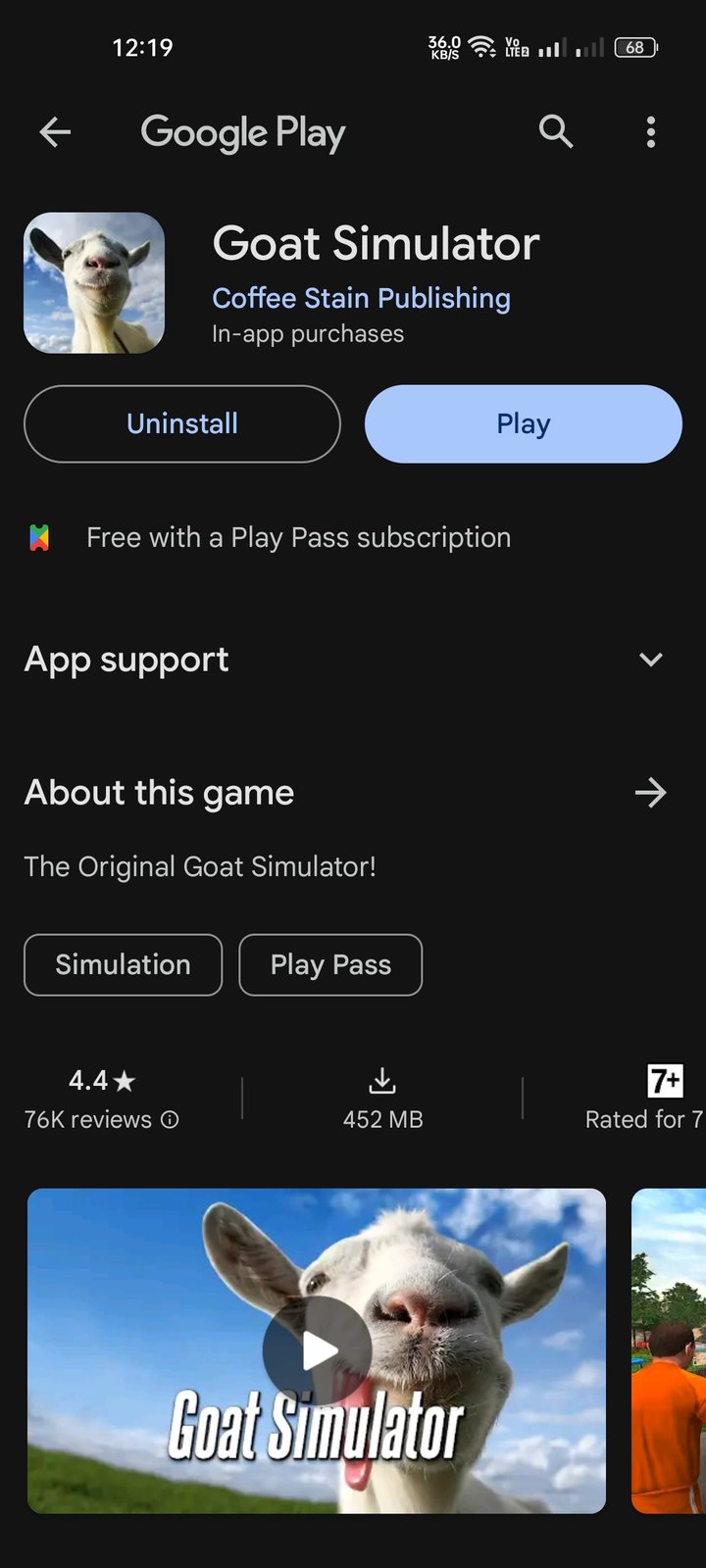This screenshot has height=1568, width=706.
Task: Go back from the Goat Simulator page
Action: (55, 131)
